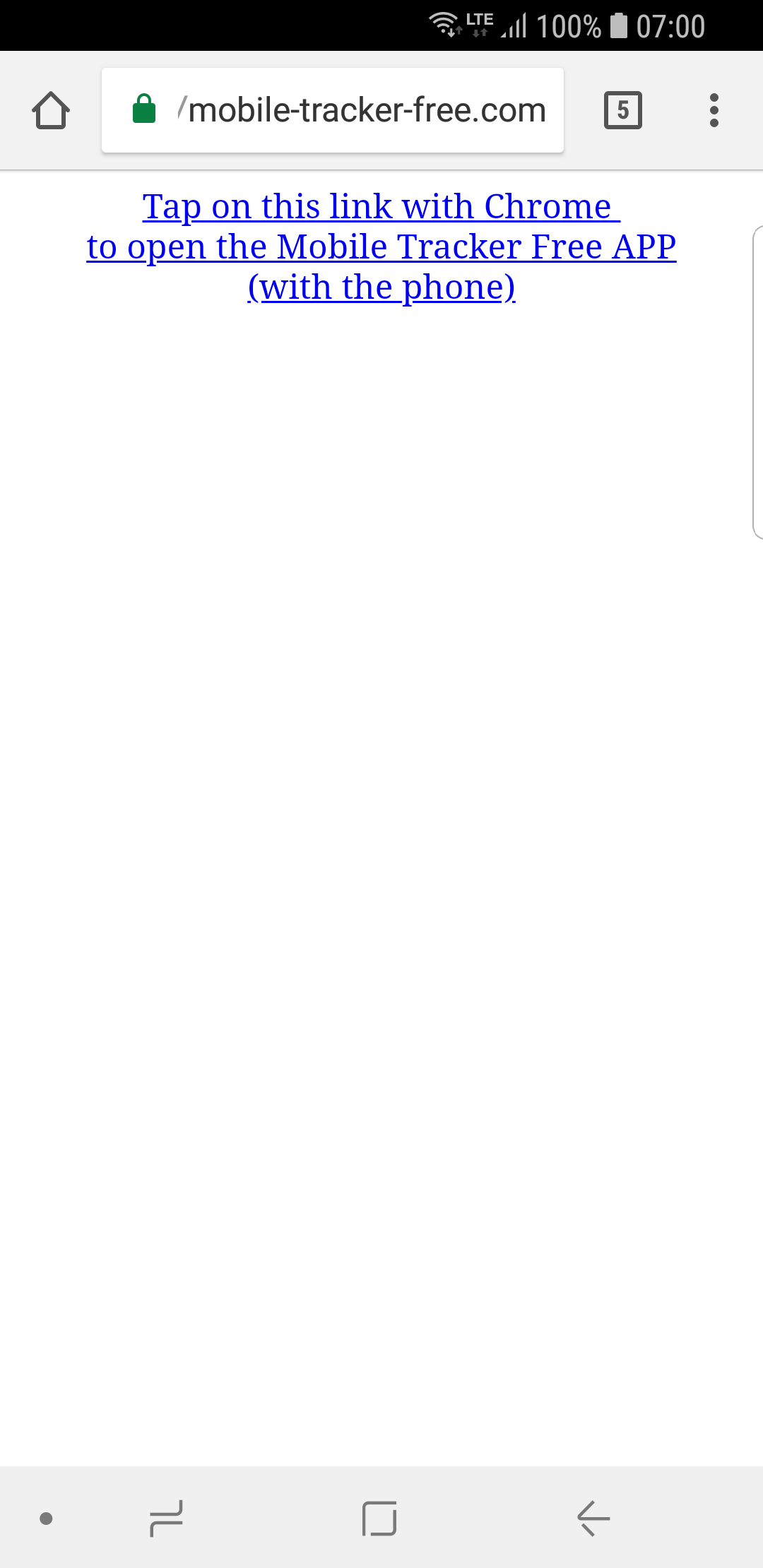Image resolution: width=763 pixels, height=1568 pixels.
Task: Follow the link to open Mobile Tracker Free APP
Action: tap(381, 247)
